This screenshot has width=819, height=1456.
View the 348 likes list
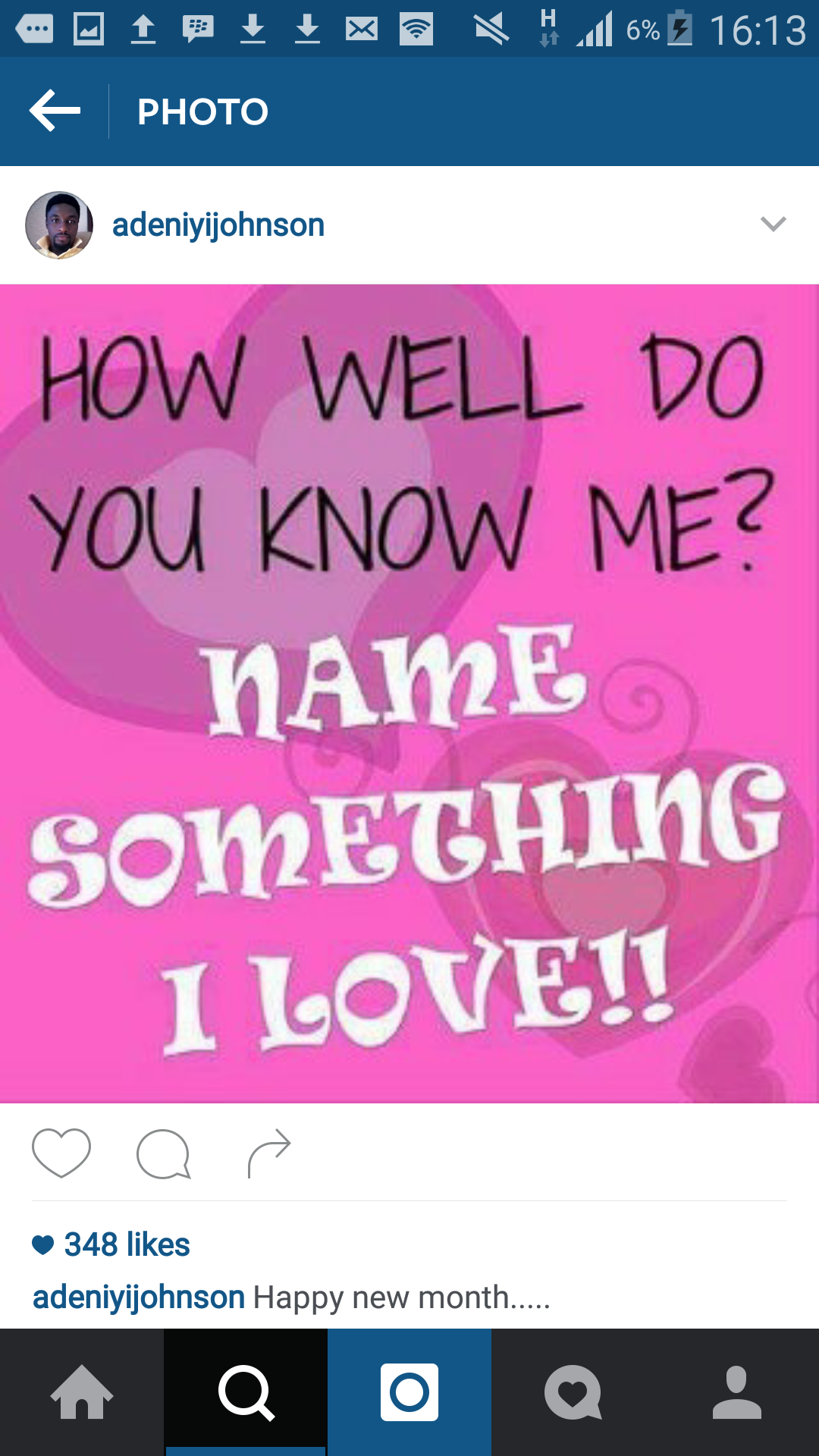(111, 1244)
